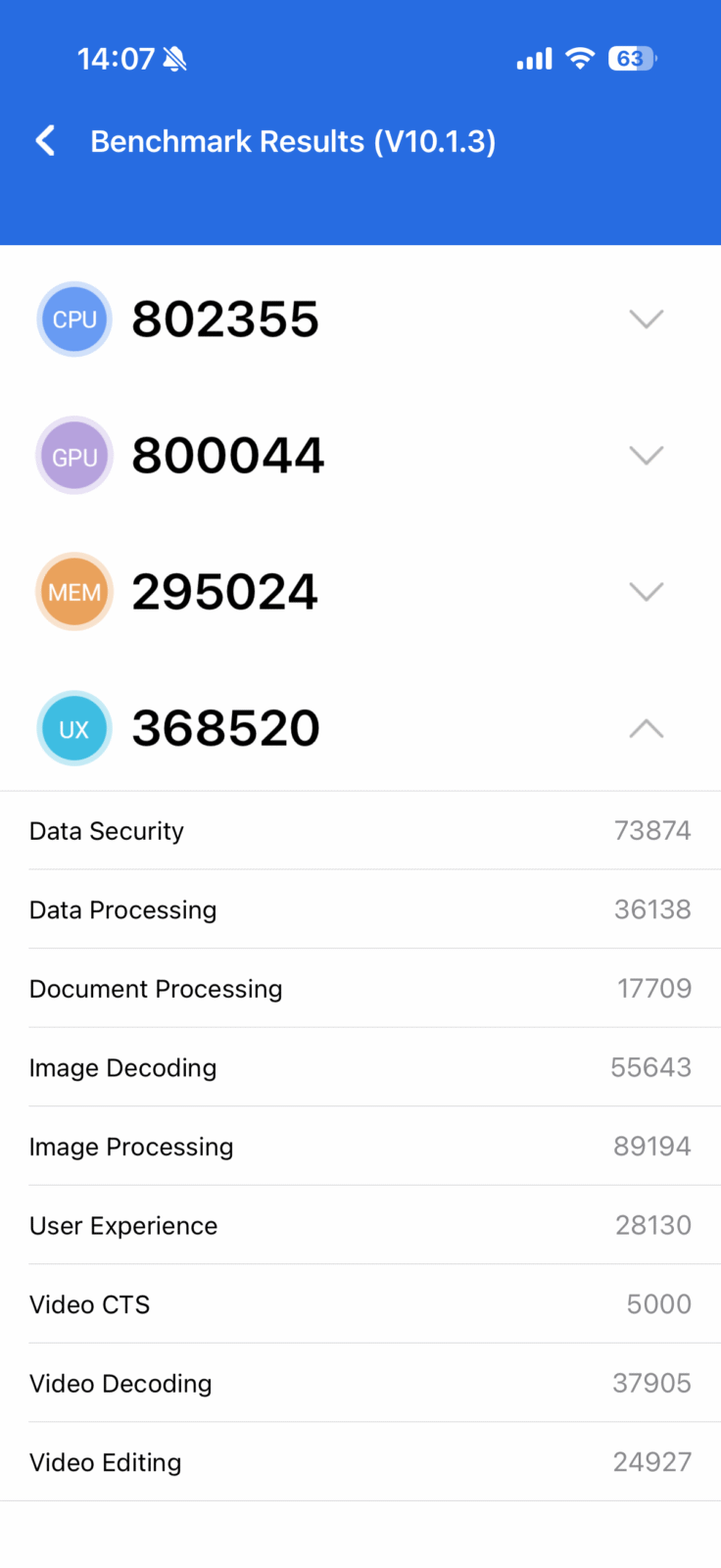Expand the GPU score breakdown
721x1568 pixels.
[x=646, y=456]
